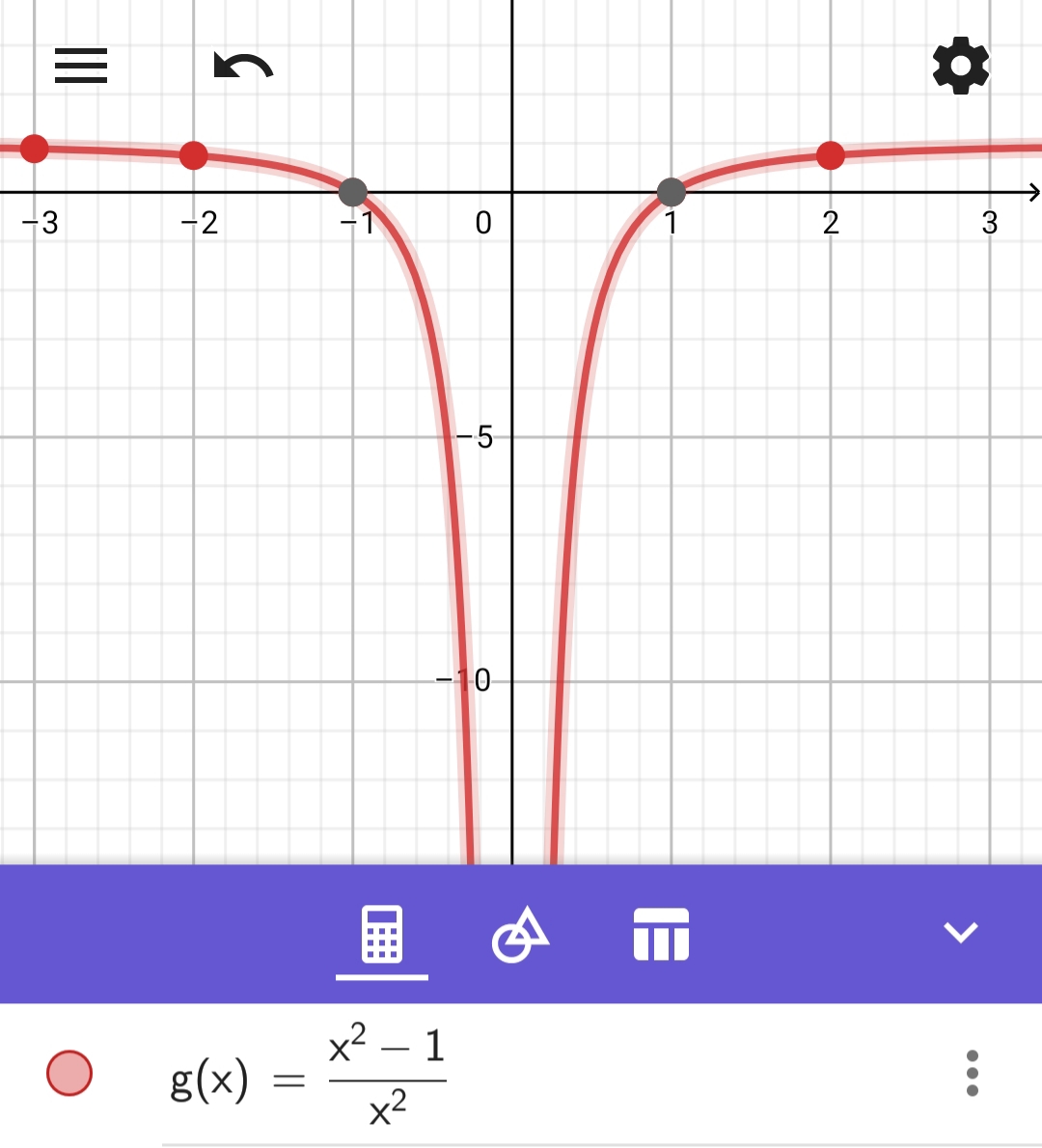Open the more options menu for g(x)
Viewport: 1042px width, 1148px height.
[x=972, y=1073]
